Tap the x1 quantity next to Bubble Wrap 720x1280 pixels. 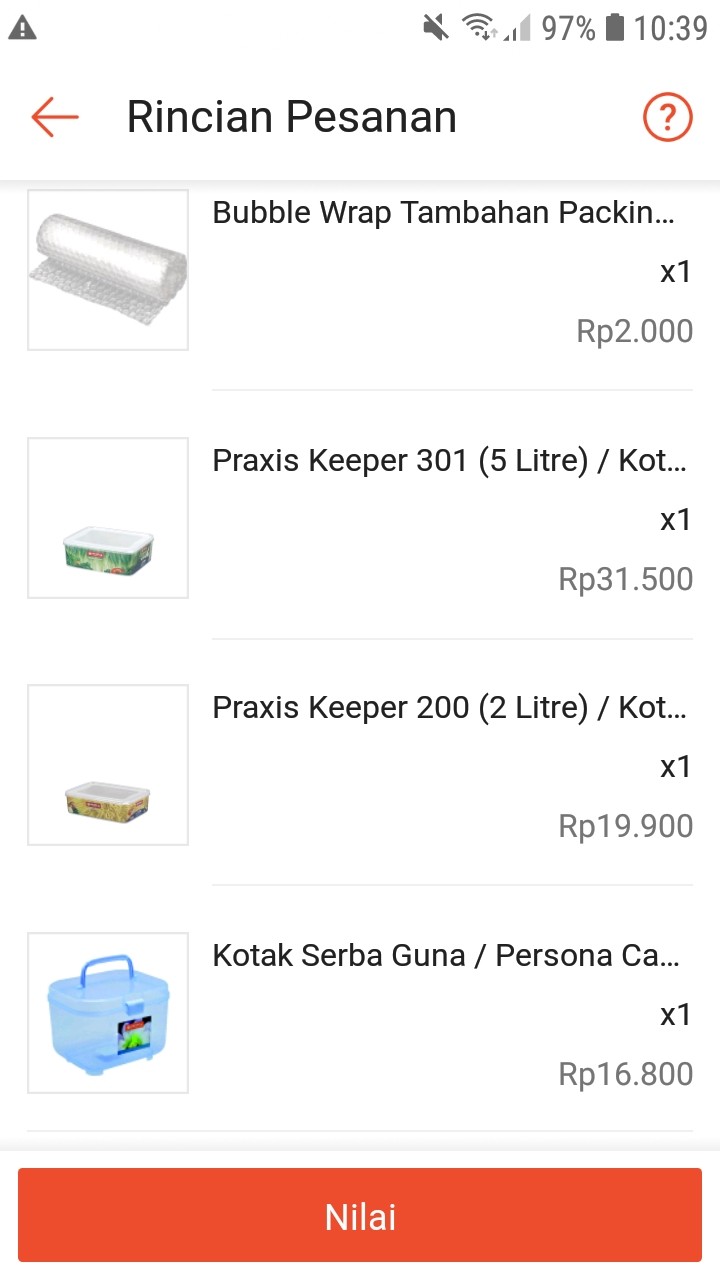point(677,271)
